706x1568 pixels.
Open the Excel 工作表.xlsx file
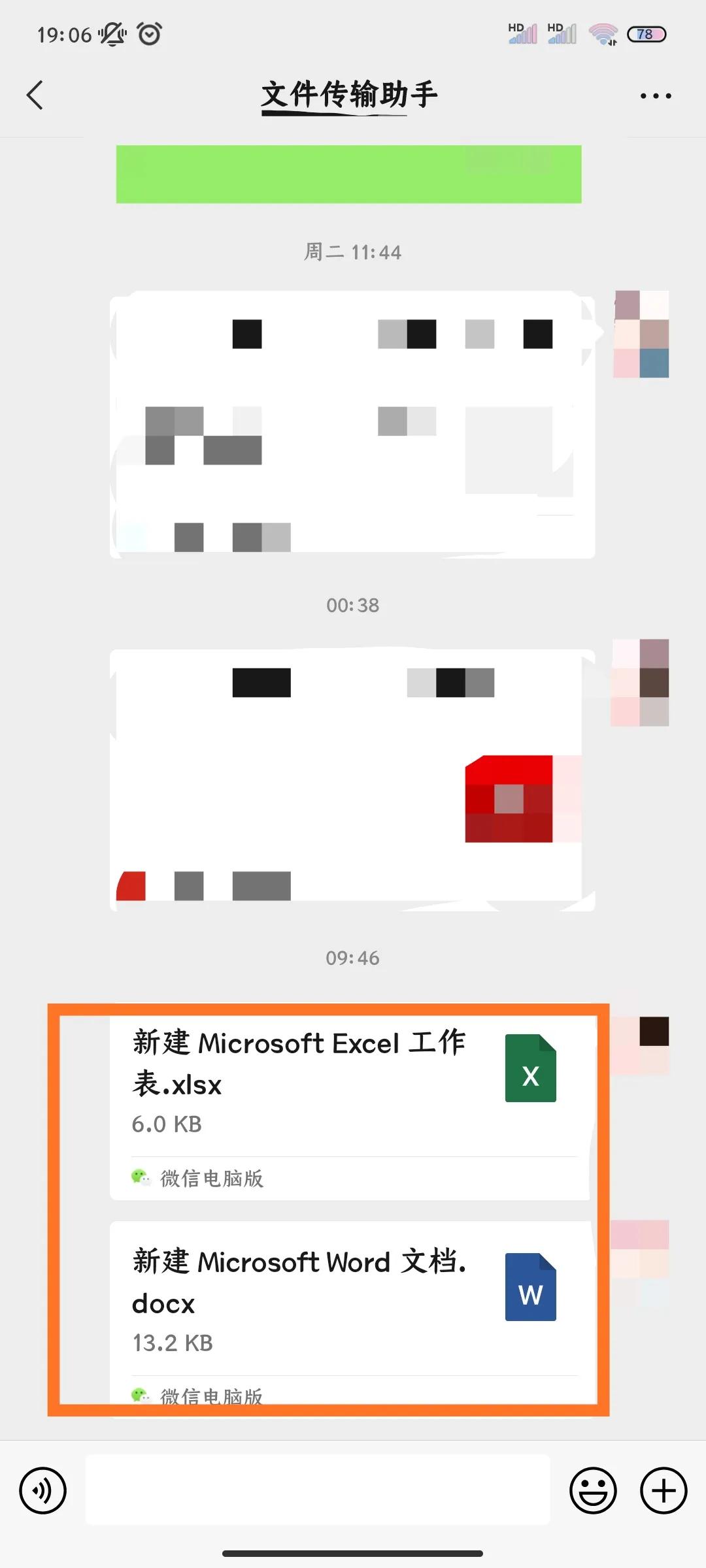(x=350, y=1085)
